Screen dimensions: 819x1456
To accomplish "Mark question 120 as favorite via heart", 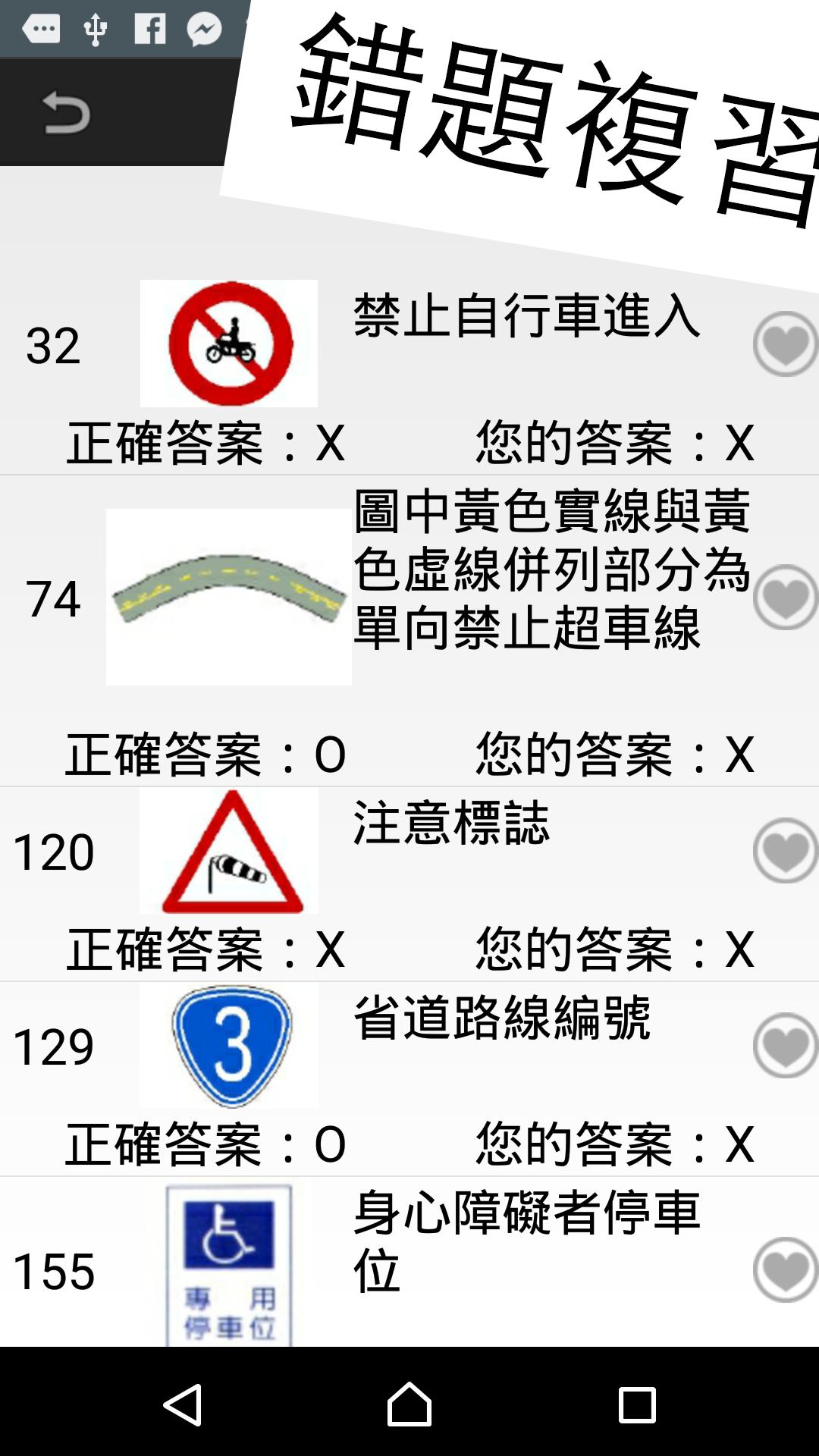I will coord(785,851).
